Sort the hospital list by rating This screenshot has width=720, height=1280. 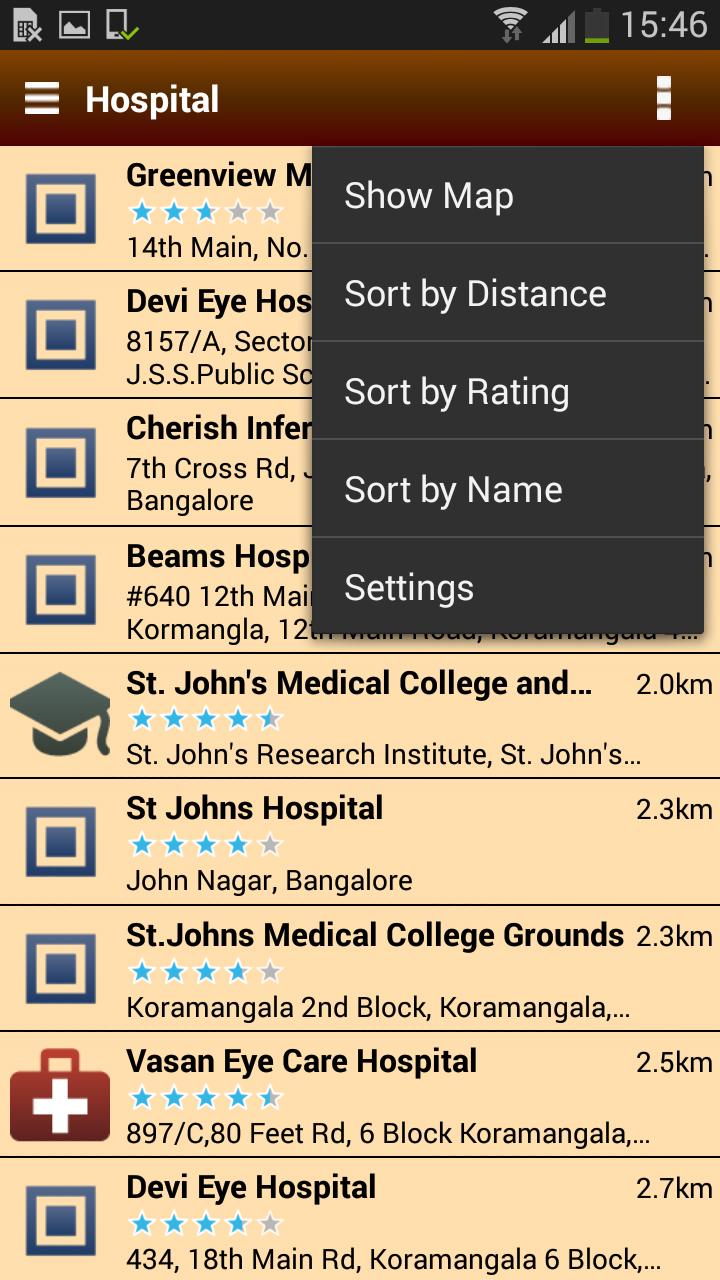click(507, 392)
